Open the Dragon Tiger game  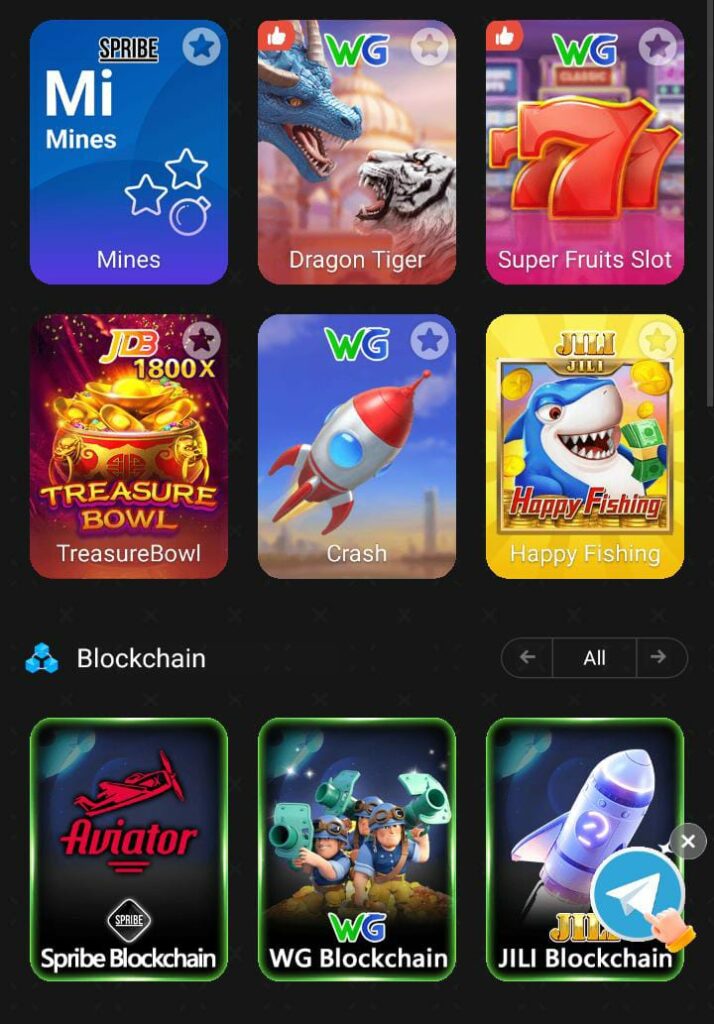356,160
